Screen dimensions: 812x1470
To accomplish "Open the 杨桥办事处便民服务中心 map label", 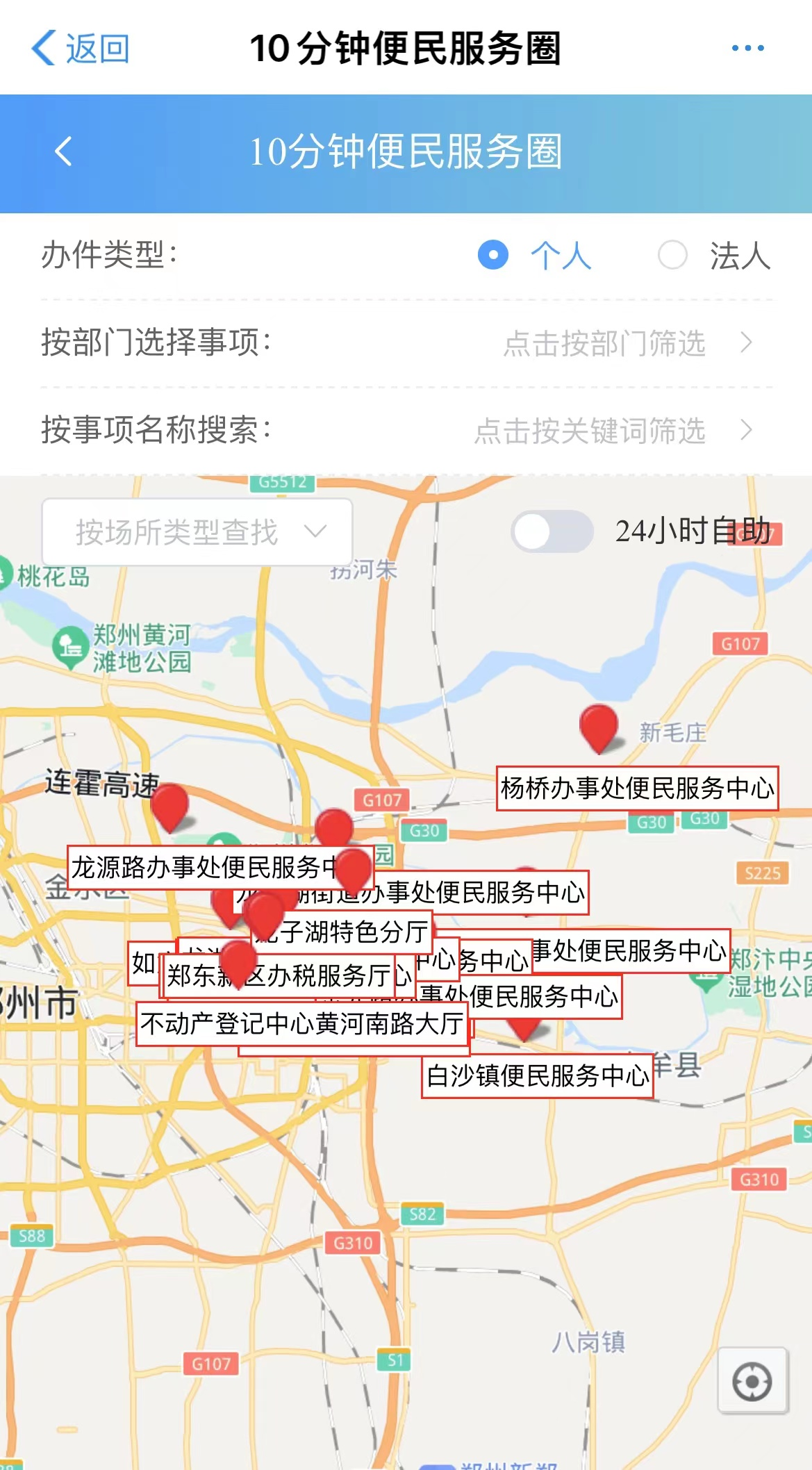I will [x=637, y=788].
